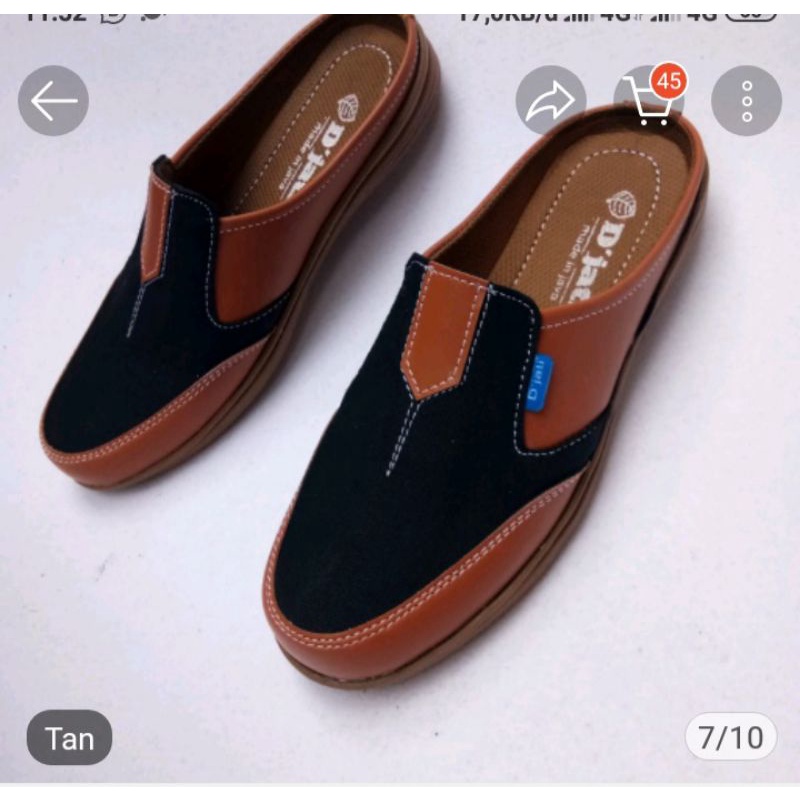Go back using the arrow icon
The image size is (800, 800).
(53, 101)
